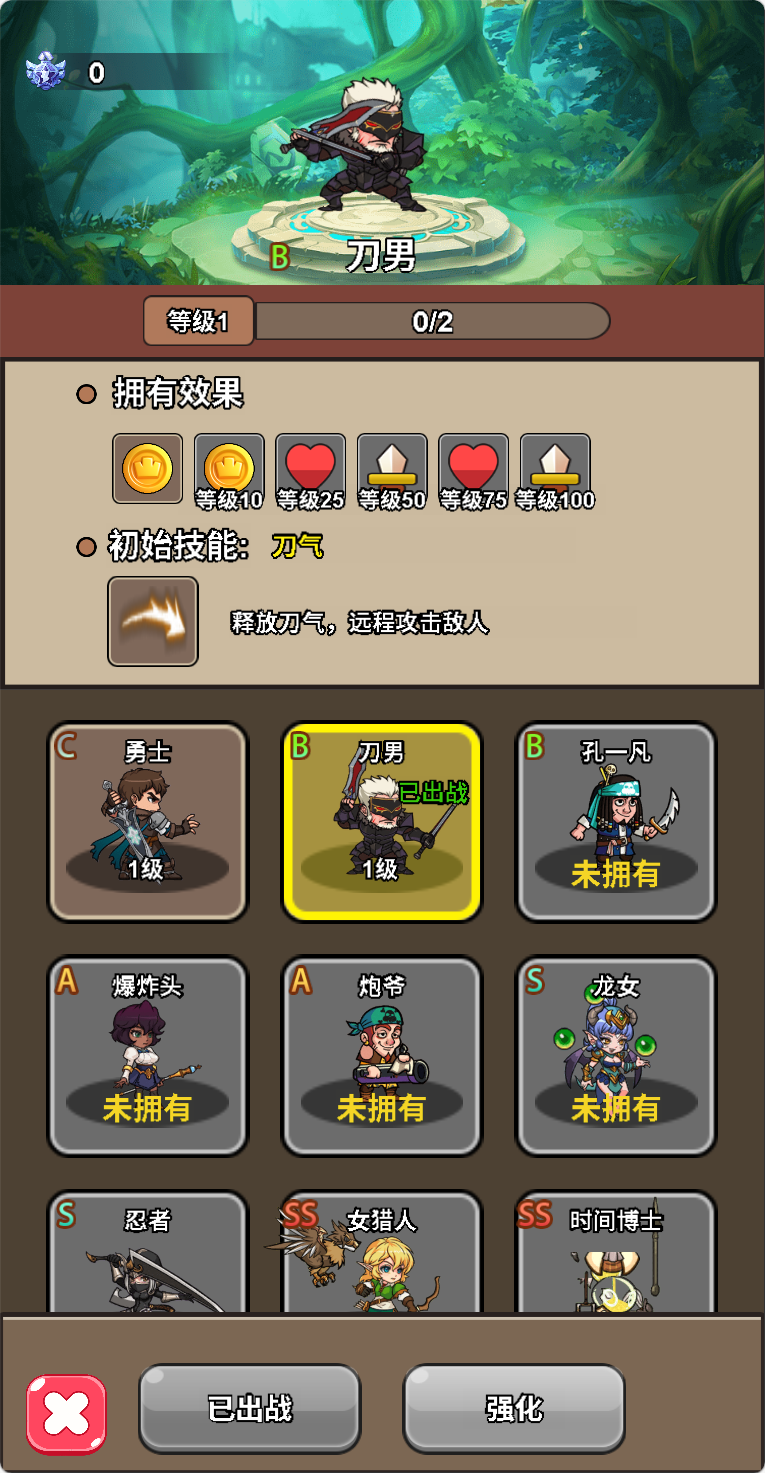765x1473 pixels.
Task: Tap the 已出战 button
Action: [249, 1408]
